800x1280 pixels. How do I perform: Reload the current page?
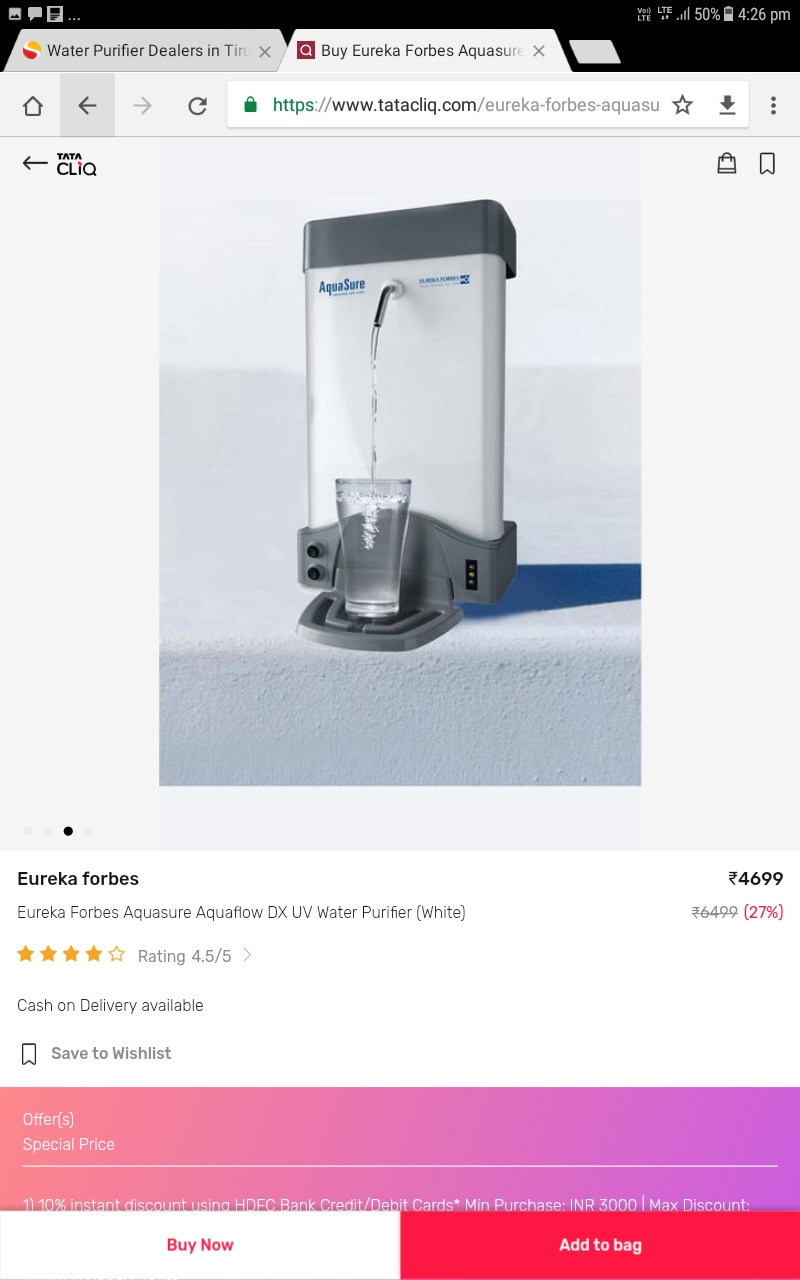coord(197,105)
